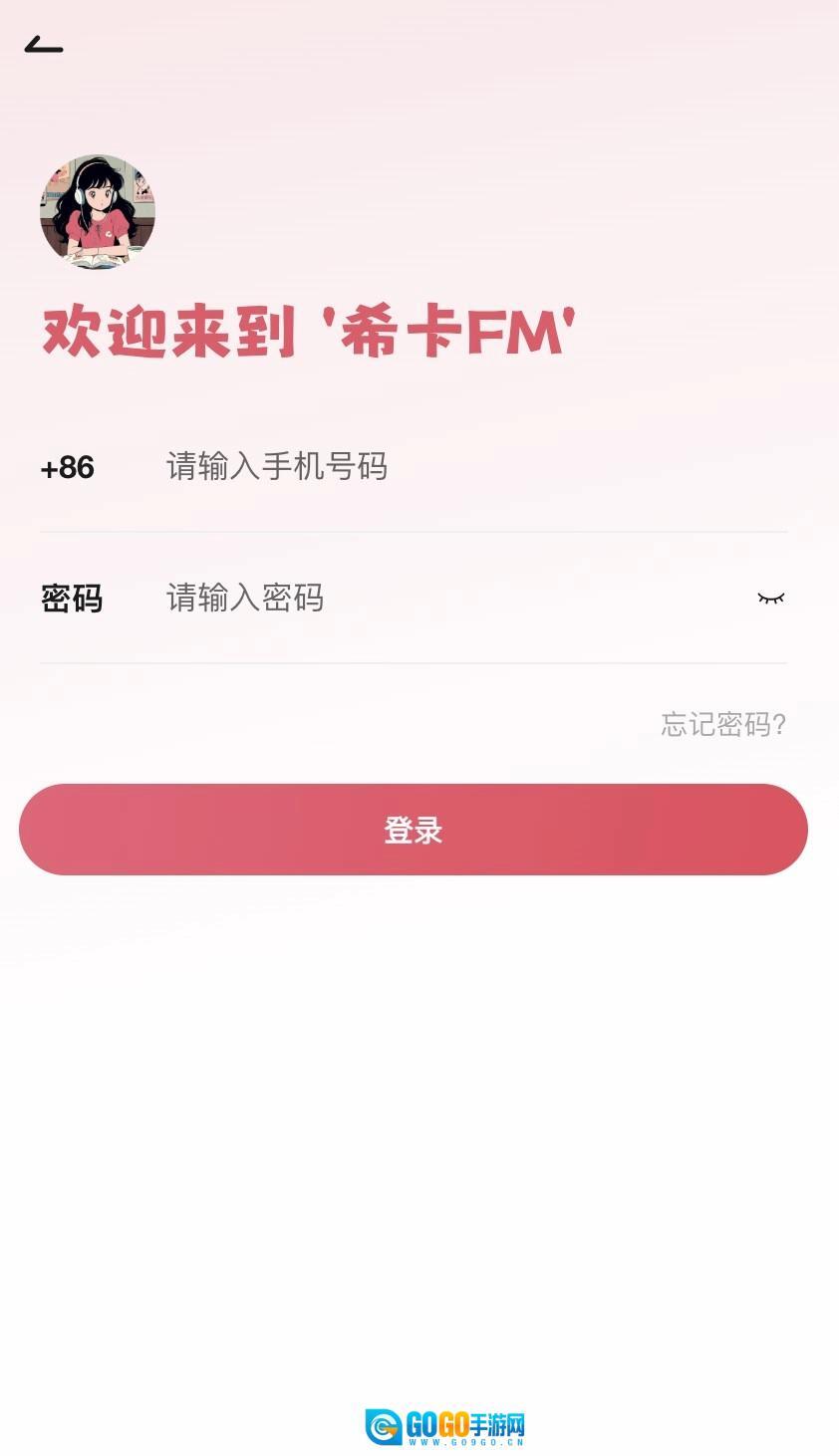Focus the phone number input field

(448, 467)
